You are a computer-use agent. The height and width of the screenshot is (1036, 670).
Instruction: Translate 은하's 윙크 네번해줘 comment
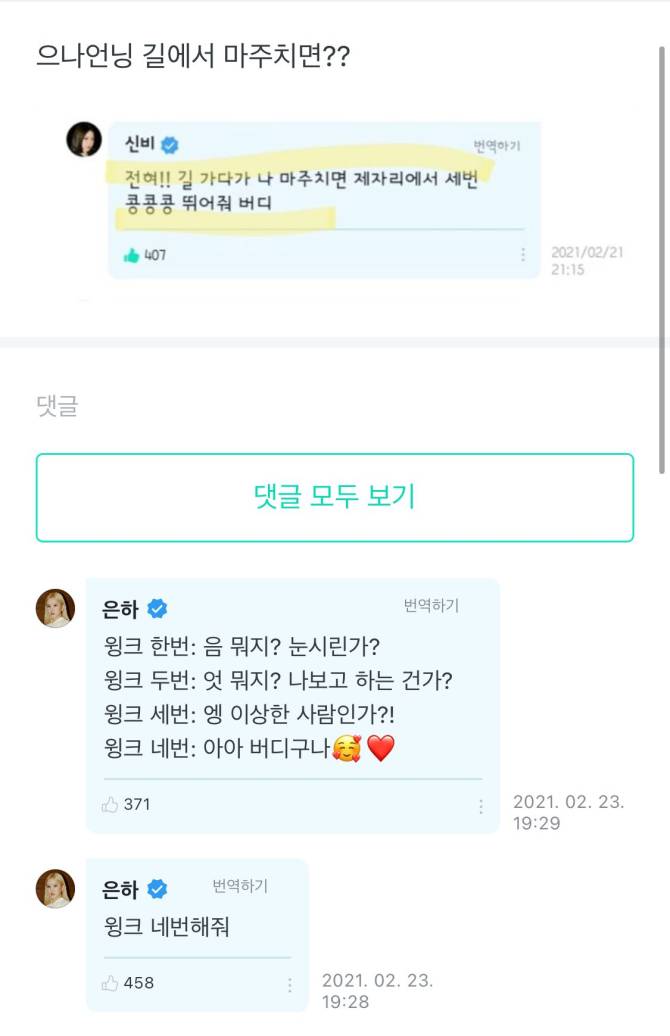tap(240, 886)
